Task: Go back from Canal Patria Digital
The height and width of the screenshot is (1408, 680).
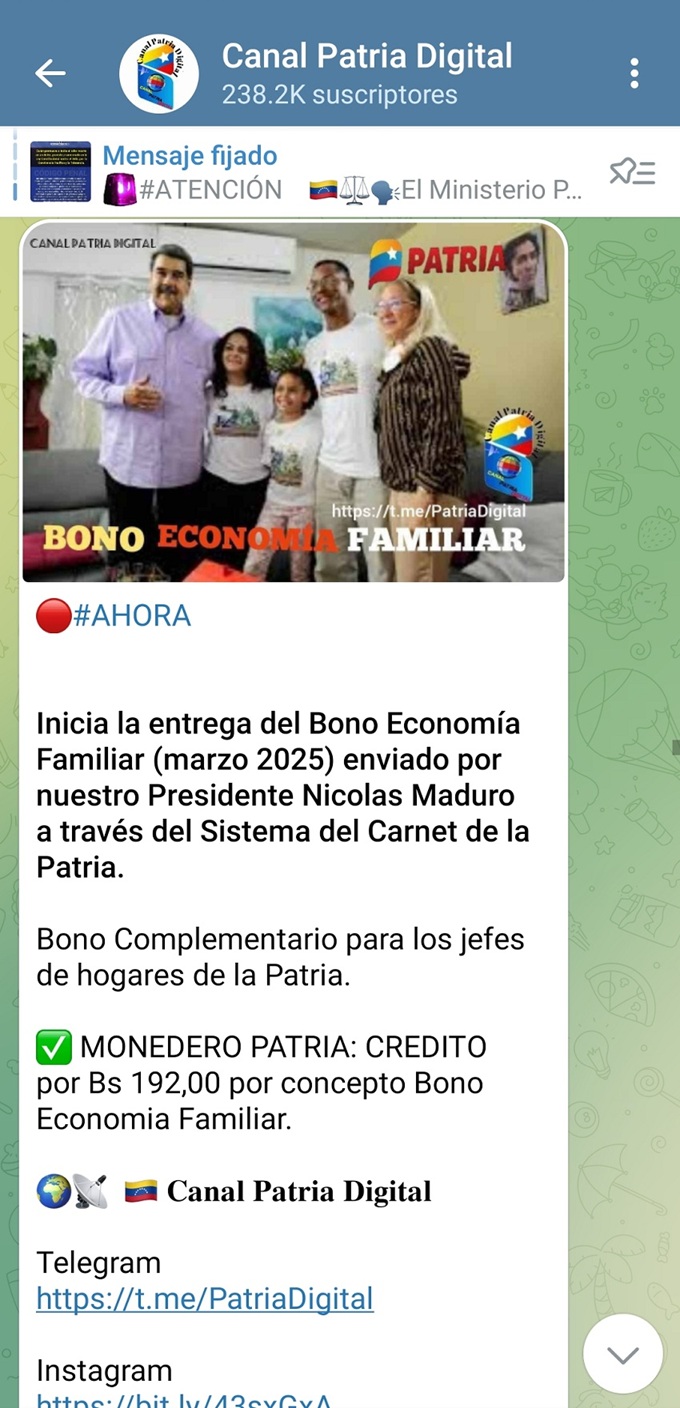Action: (x=50, y=73)
